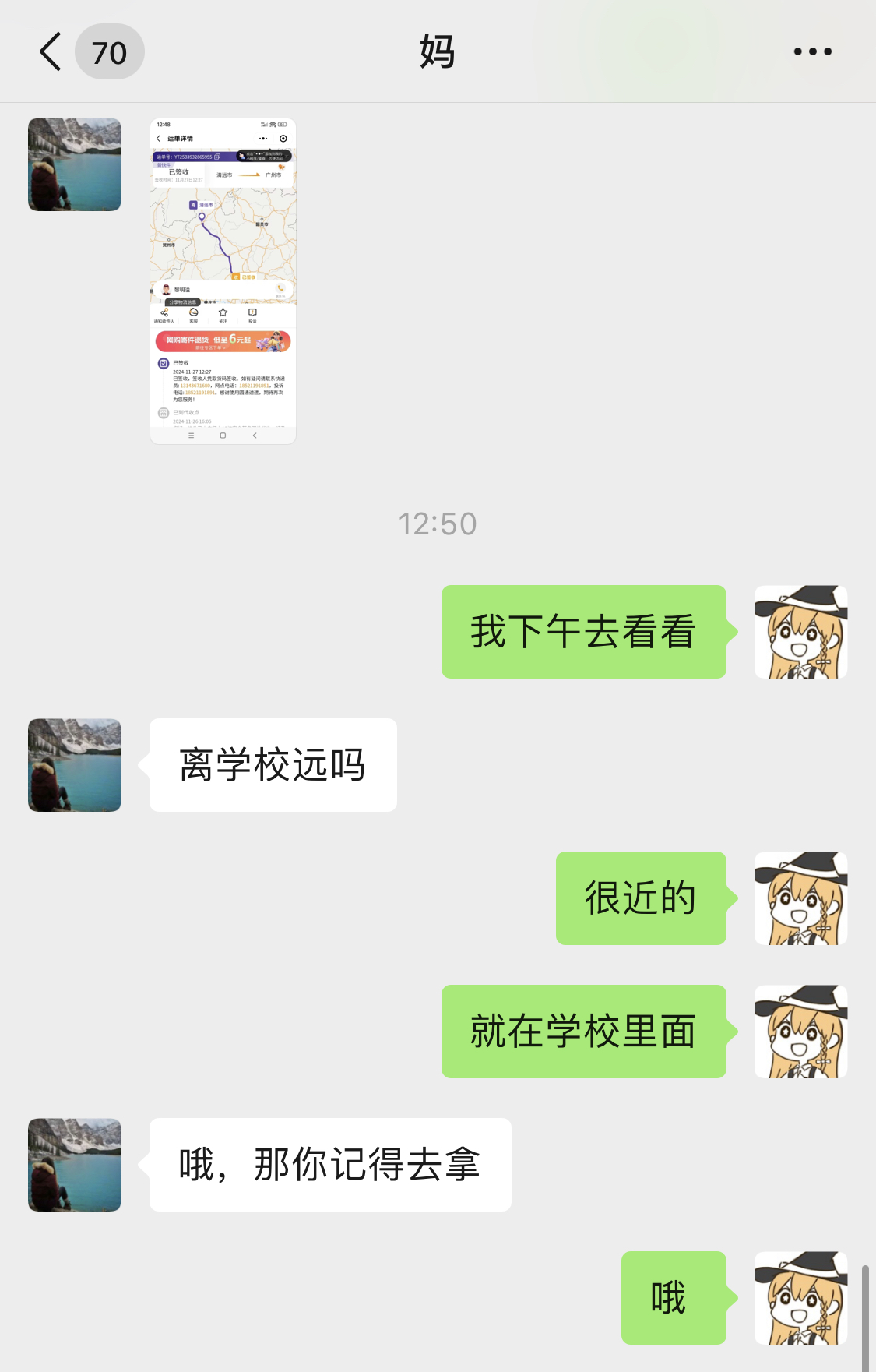
Task: Open mom's avatar next to the screenshot
Action: tap(75, 164)
